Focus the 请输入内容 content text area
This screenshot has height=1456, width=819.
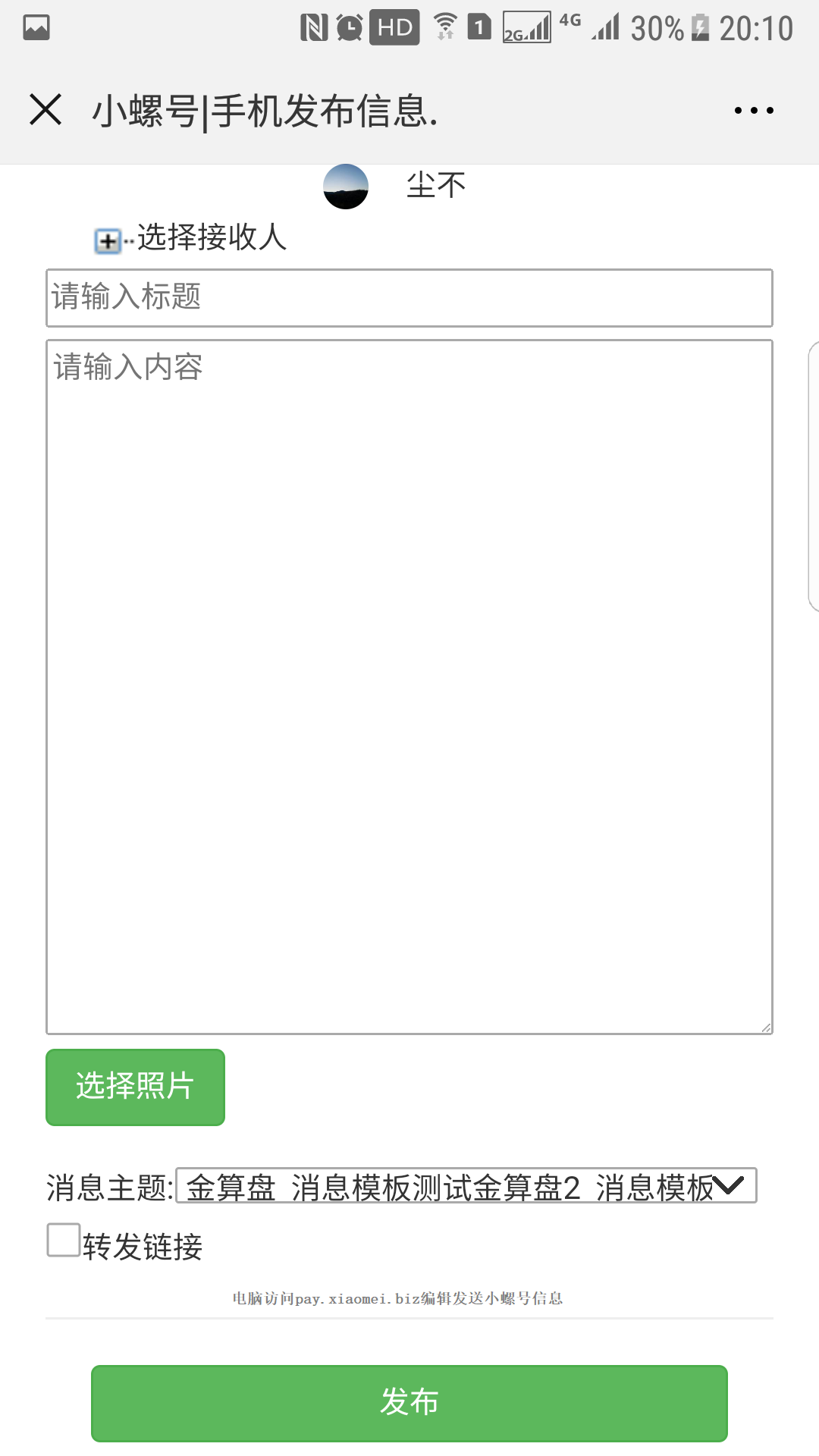click(x=409, y=686)
